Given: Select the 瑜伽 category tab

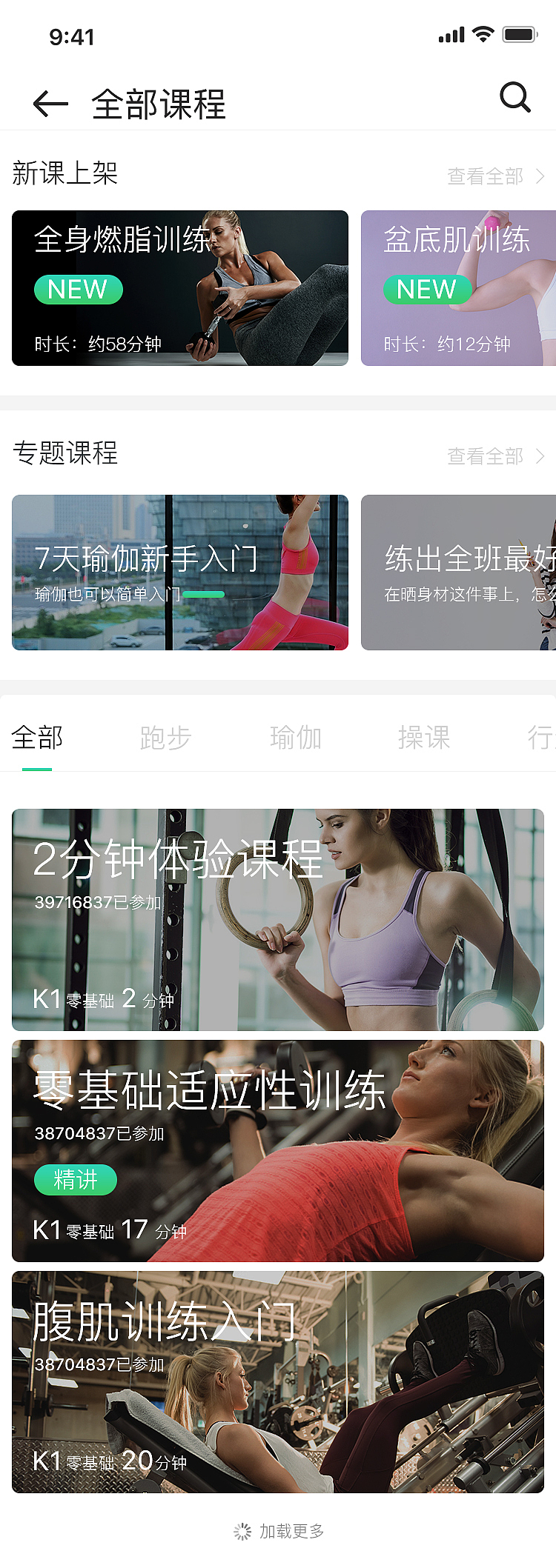Looking at the screenshot, I should pos(295,738).
